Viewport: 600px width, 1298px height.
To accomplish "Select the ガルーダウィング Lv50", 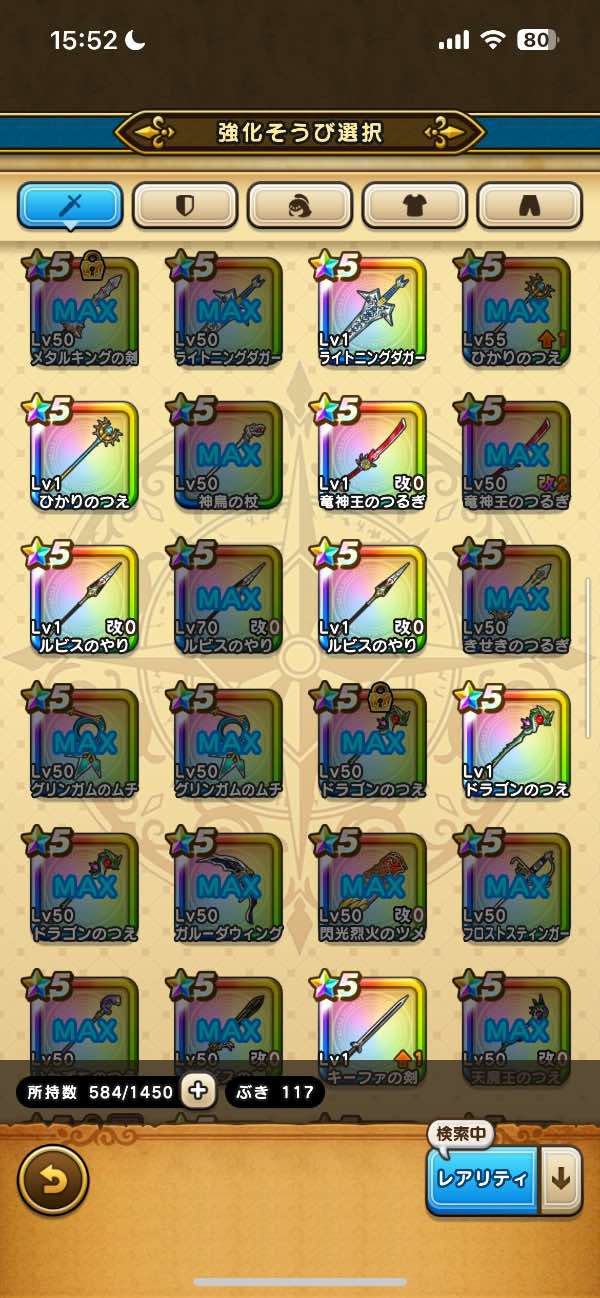I will click(x=228, y=888).
